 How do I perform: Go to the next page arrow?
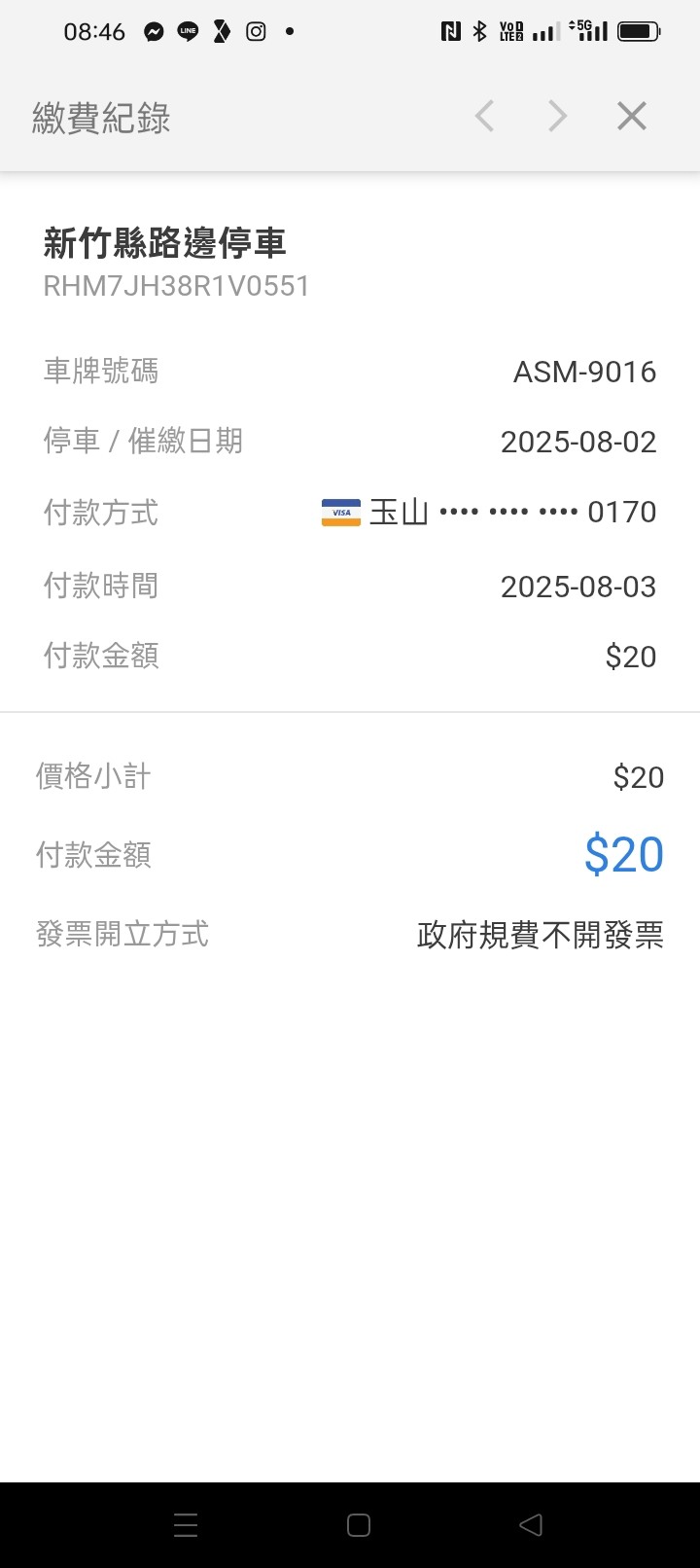coord(557,117)
